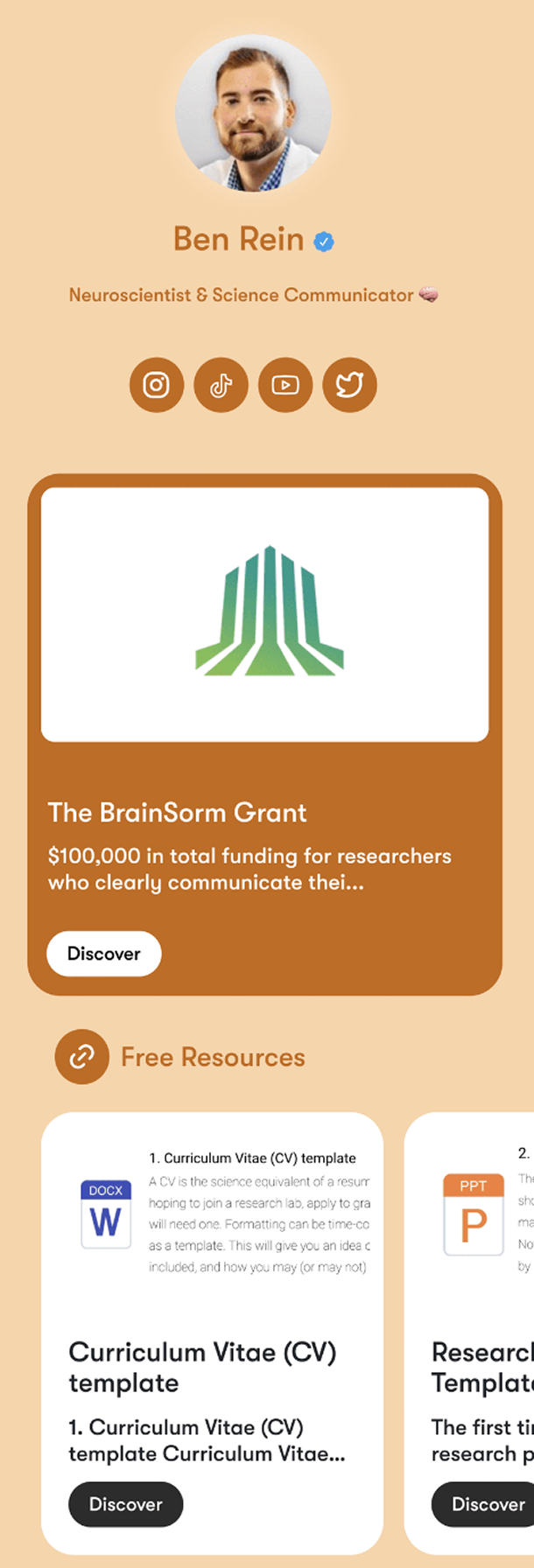Tap Discover under Curriculum Vitae (CV) template
This screenshot has width=534, height=1568.
[126, 1504]
